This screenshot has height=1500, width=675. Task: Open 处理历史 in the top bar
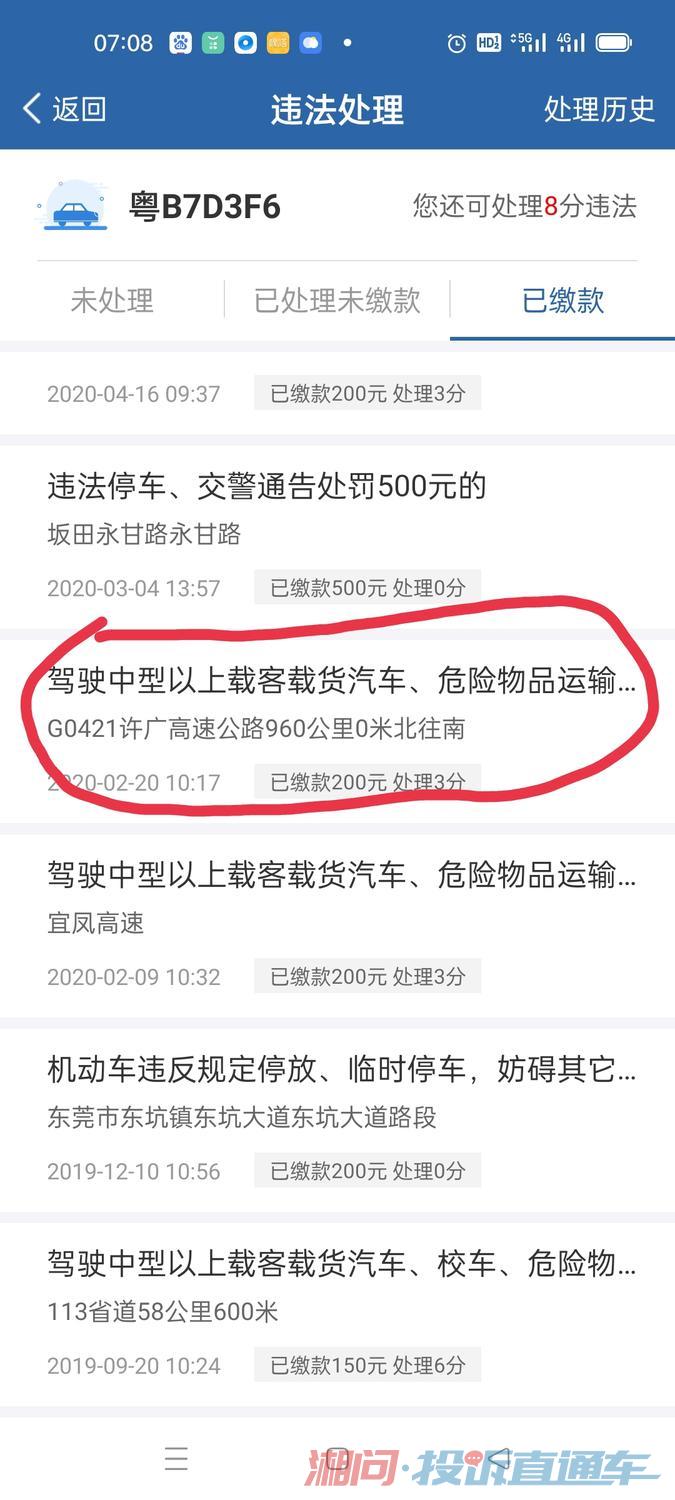click(599, 109)
